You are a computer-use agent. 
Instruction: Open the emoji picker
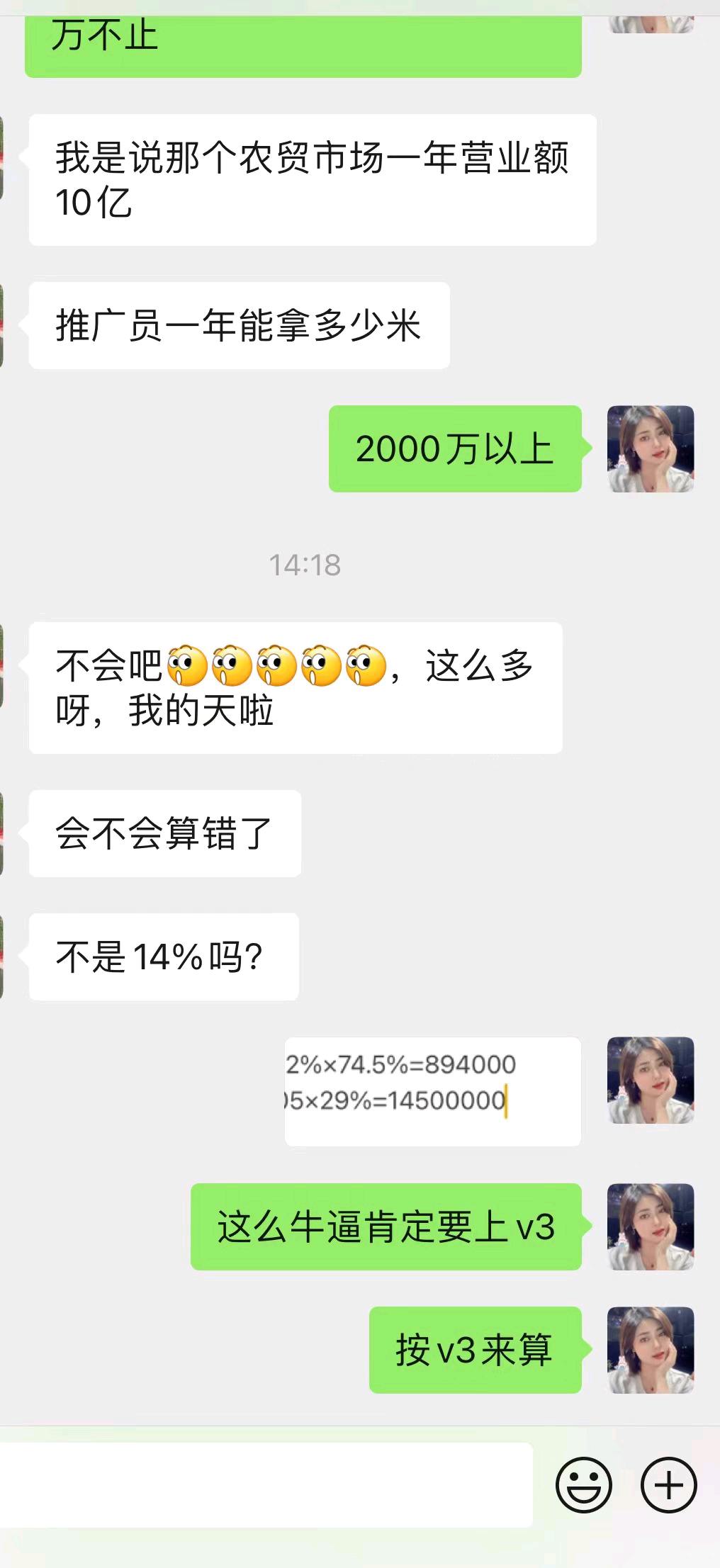583,1484
